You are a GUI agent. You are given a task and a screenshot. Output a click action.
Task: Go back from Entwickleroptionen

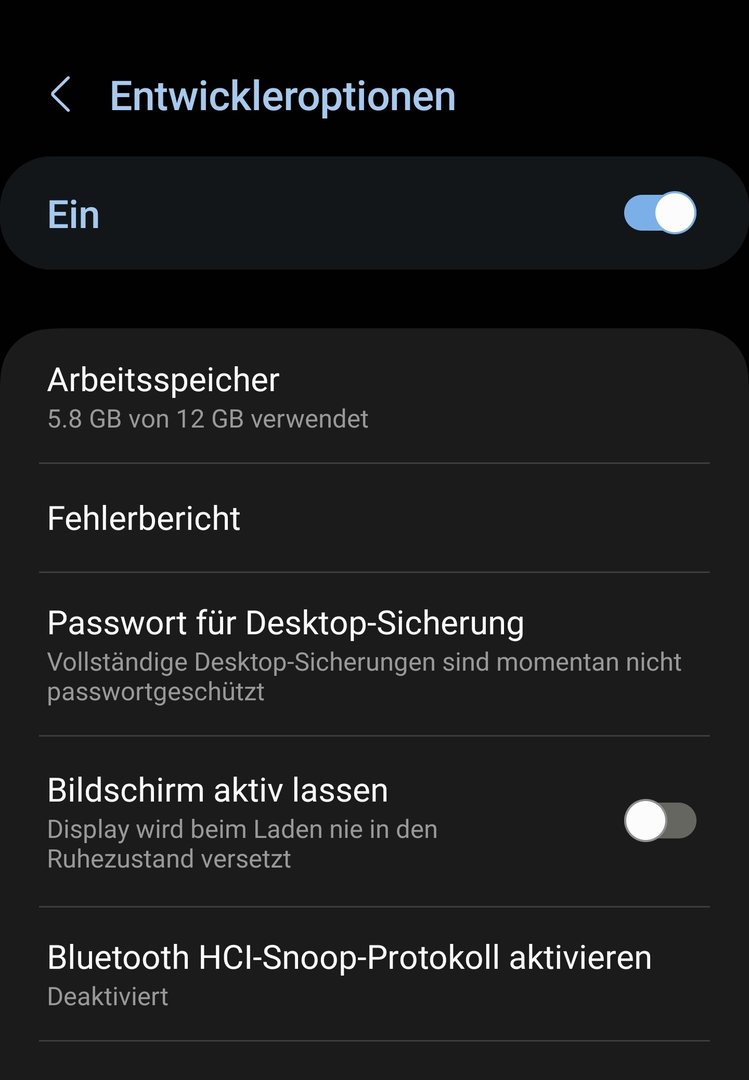click(61, 96)
